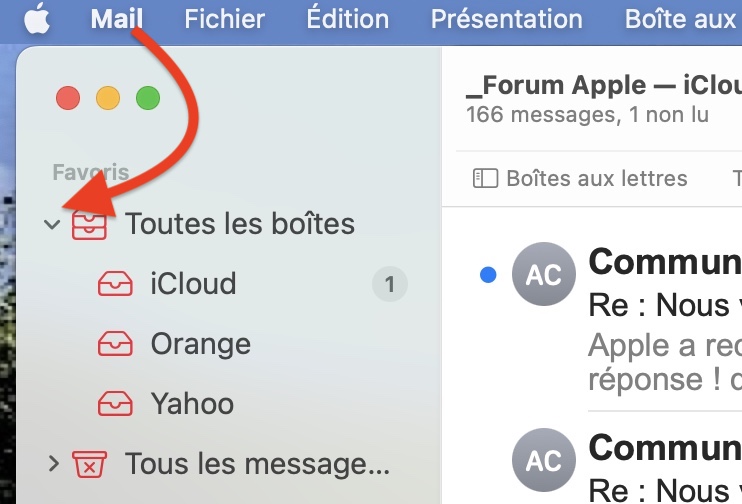Open the Apple menu
Screen dimensions: 742x504
click(37, 18)
